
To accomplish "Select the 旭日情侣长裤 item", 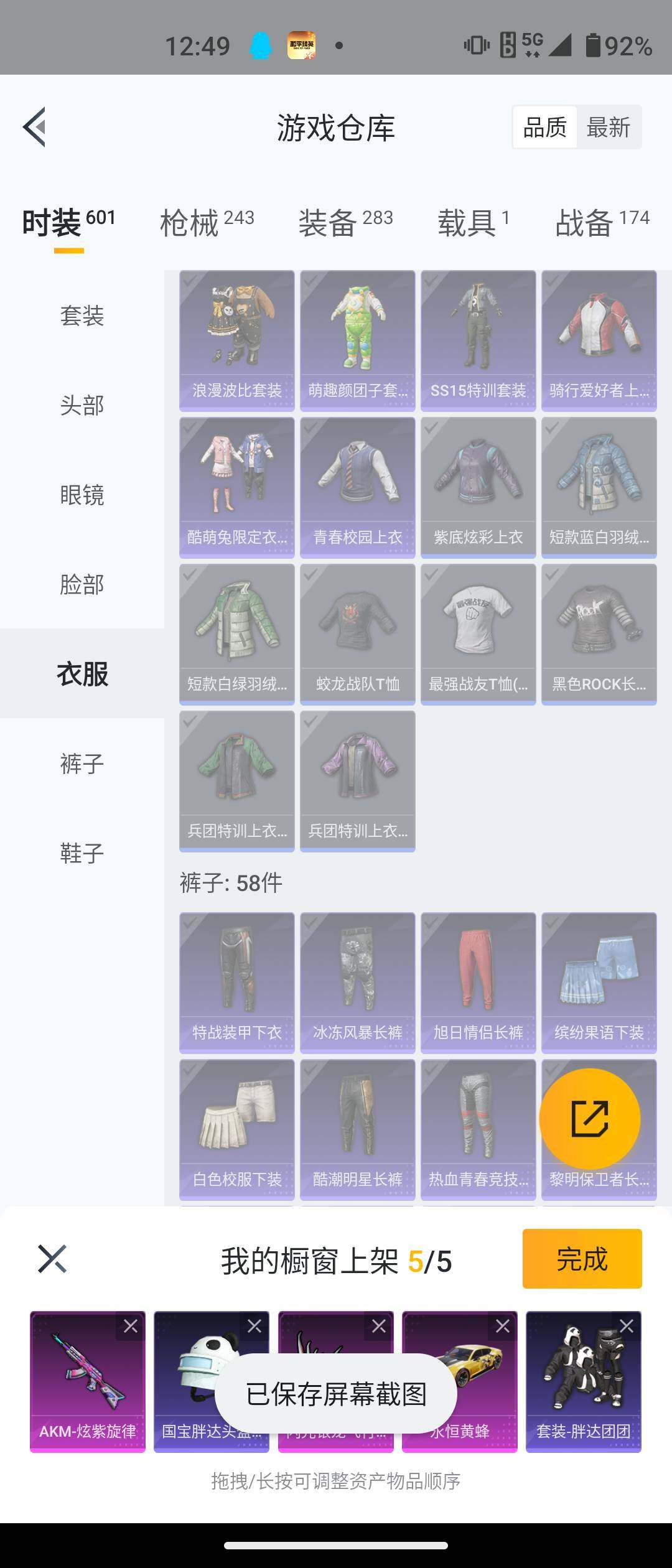I will click(x=478, y=982).
